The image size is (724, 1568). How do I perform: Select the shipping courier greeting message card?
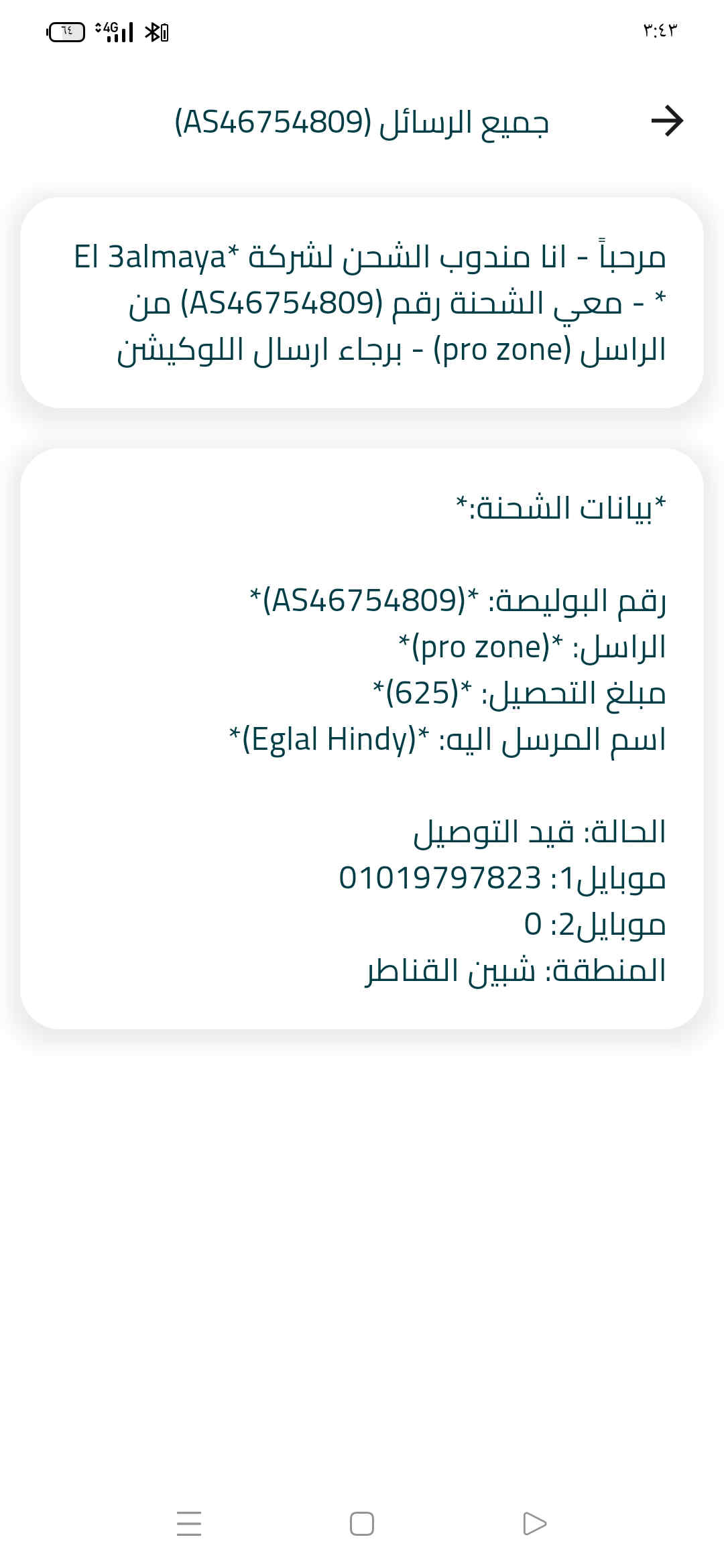pyautogui.click(x=362, y=302)
